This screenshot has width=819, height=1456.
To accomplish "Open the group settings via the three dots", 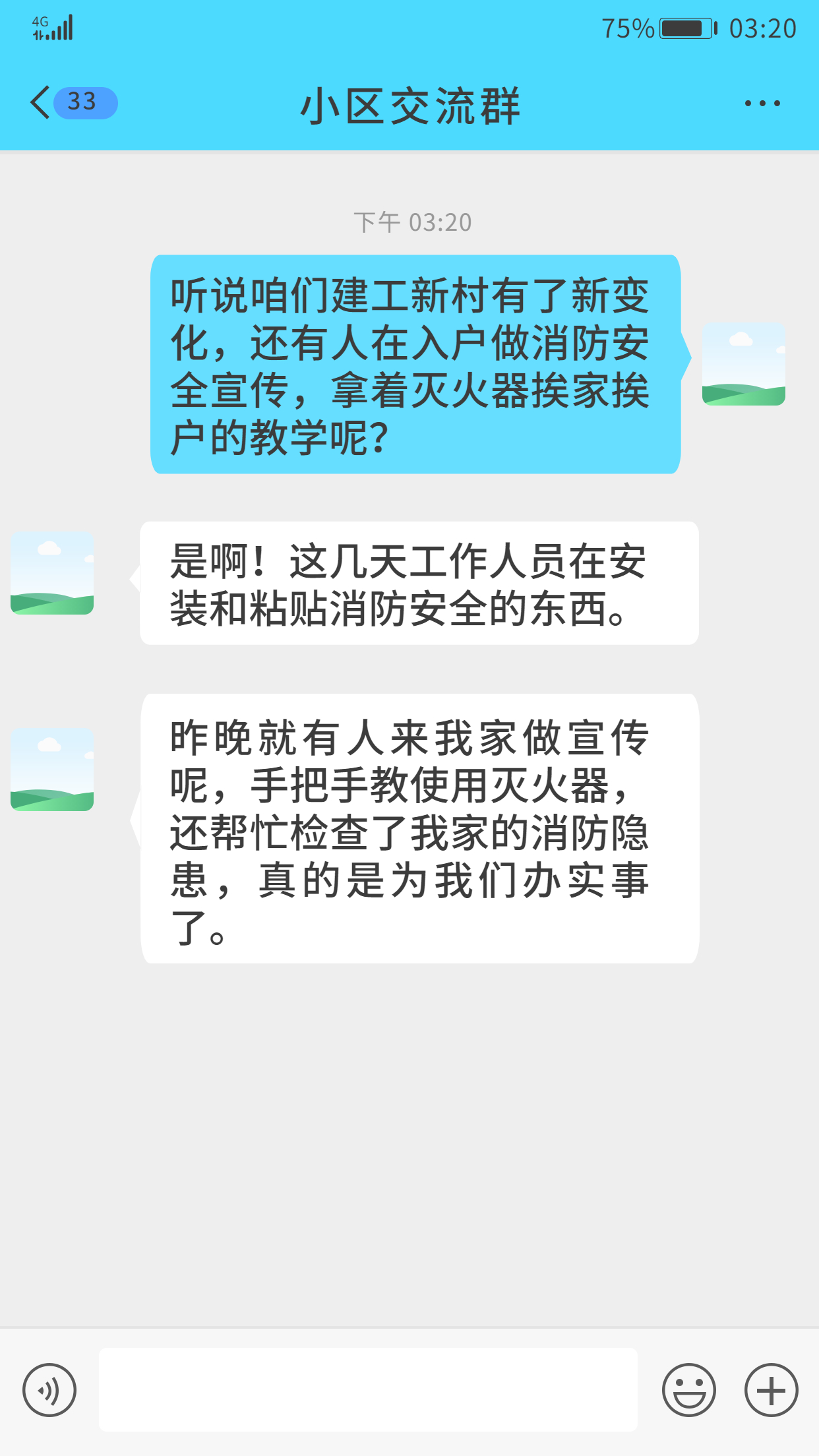I will [x=762, y=103].
